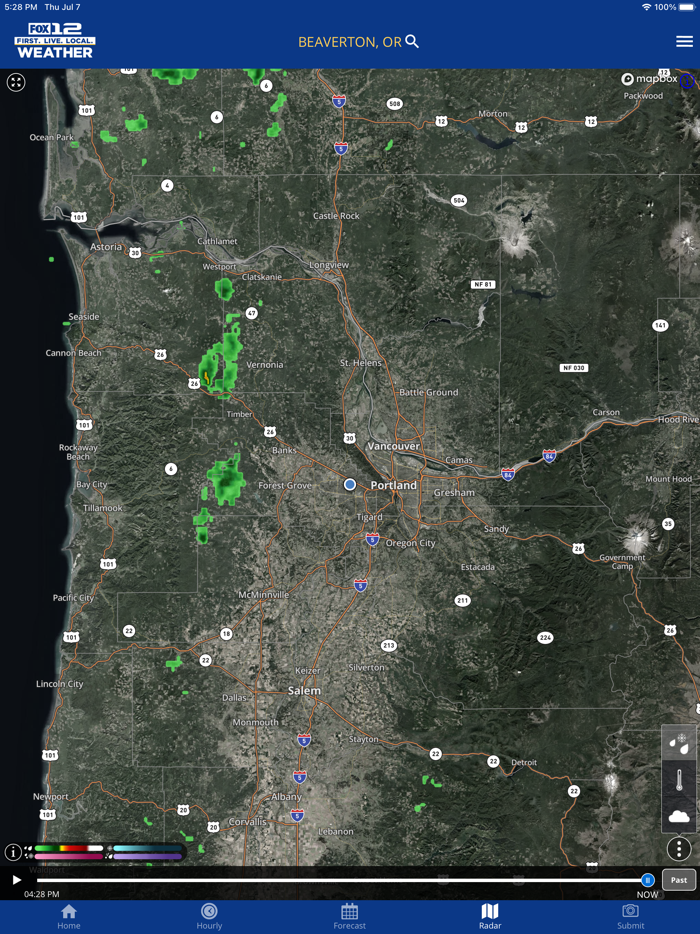Tap the radar timeline slider handle
The width and height of the screenshot is (700, 934).
pyautogui.click(x=647, y=880)
